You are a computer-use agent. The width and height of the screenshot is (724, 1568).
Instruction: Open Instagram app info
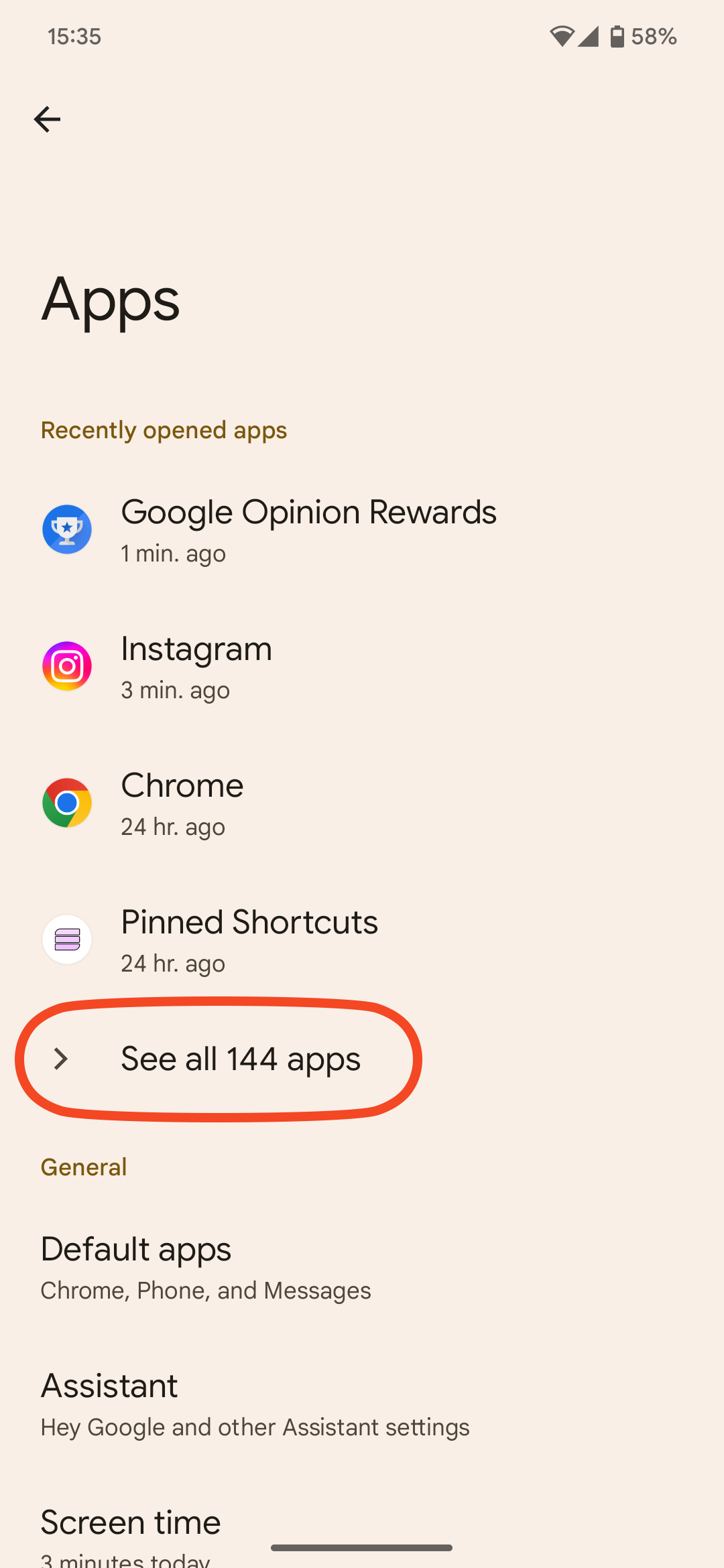tap(196, 667)
